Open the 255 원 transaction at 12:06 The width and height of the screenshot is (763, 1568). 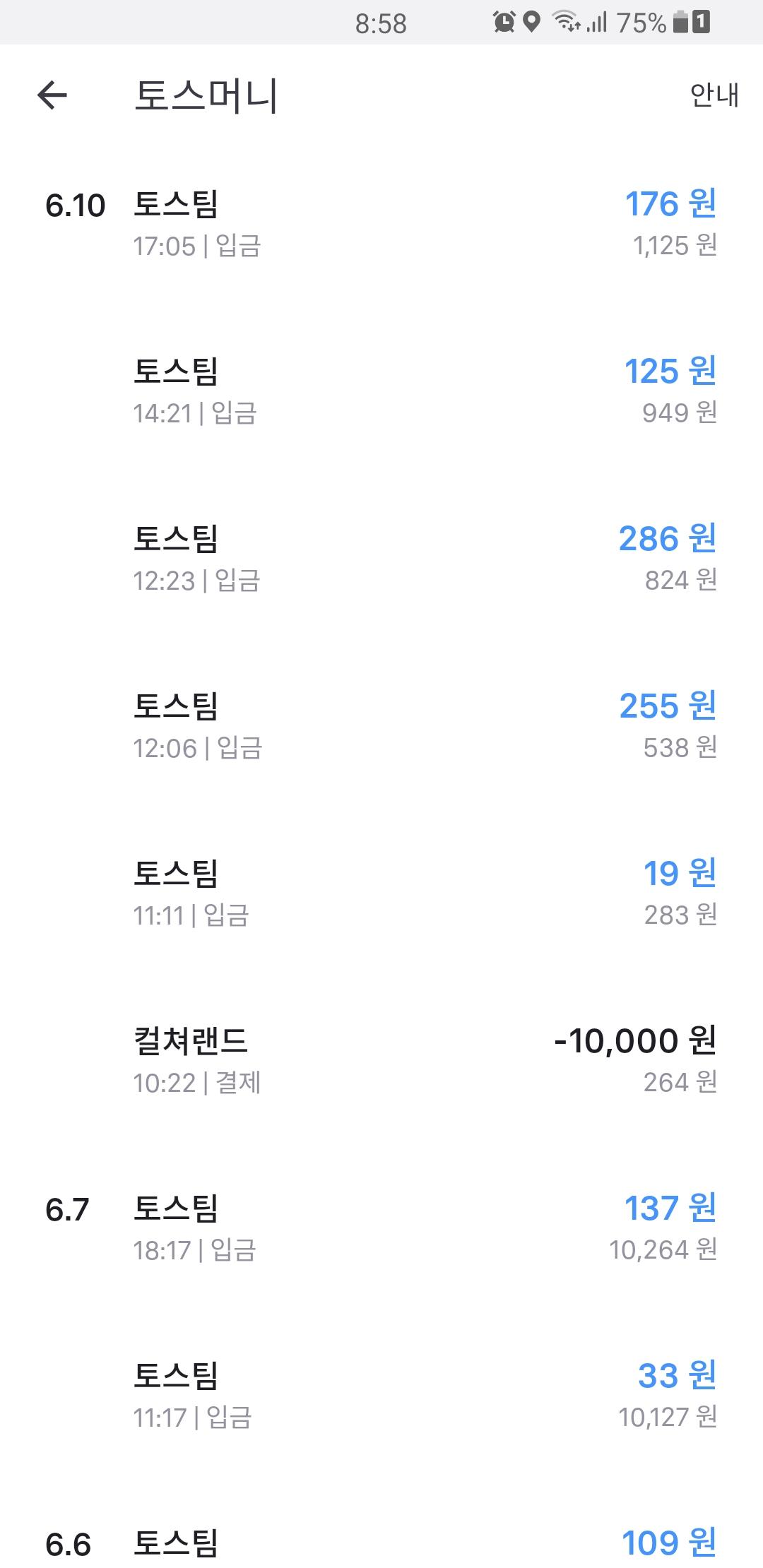[x=424, y=726]
